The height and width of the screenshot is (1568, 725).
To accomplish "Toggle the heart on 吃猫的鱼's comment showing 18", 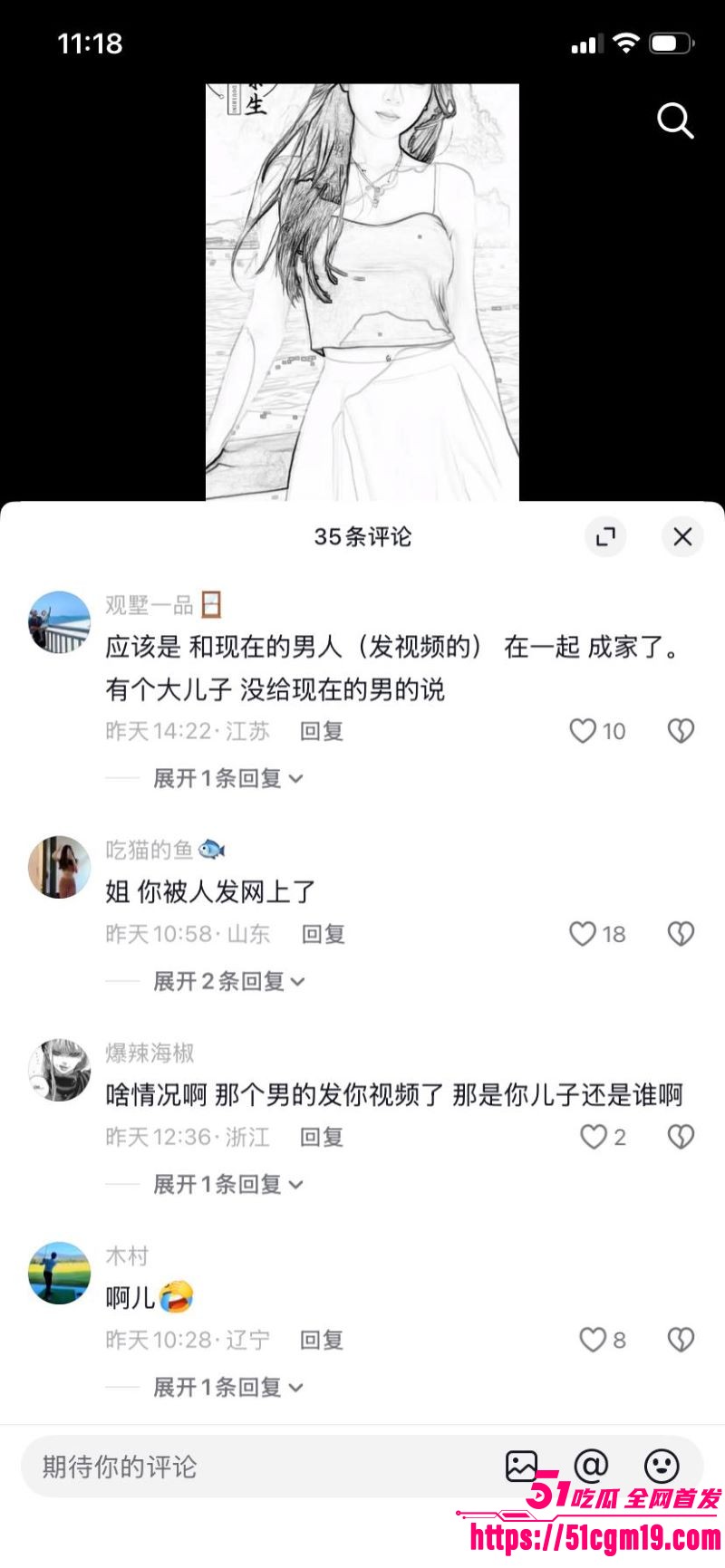I will pos(584,934).
